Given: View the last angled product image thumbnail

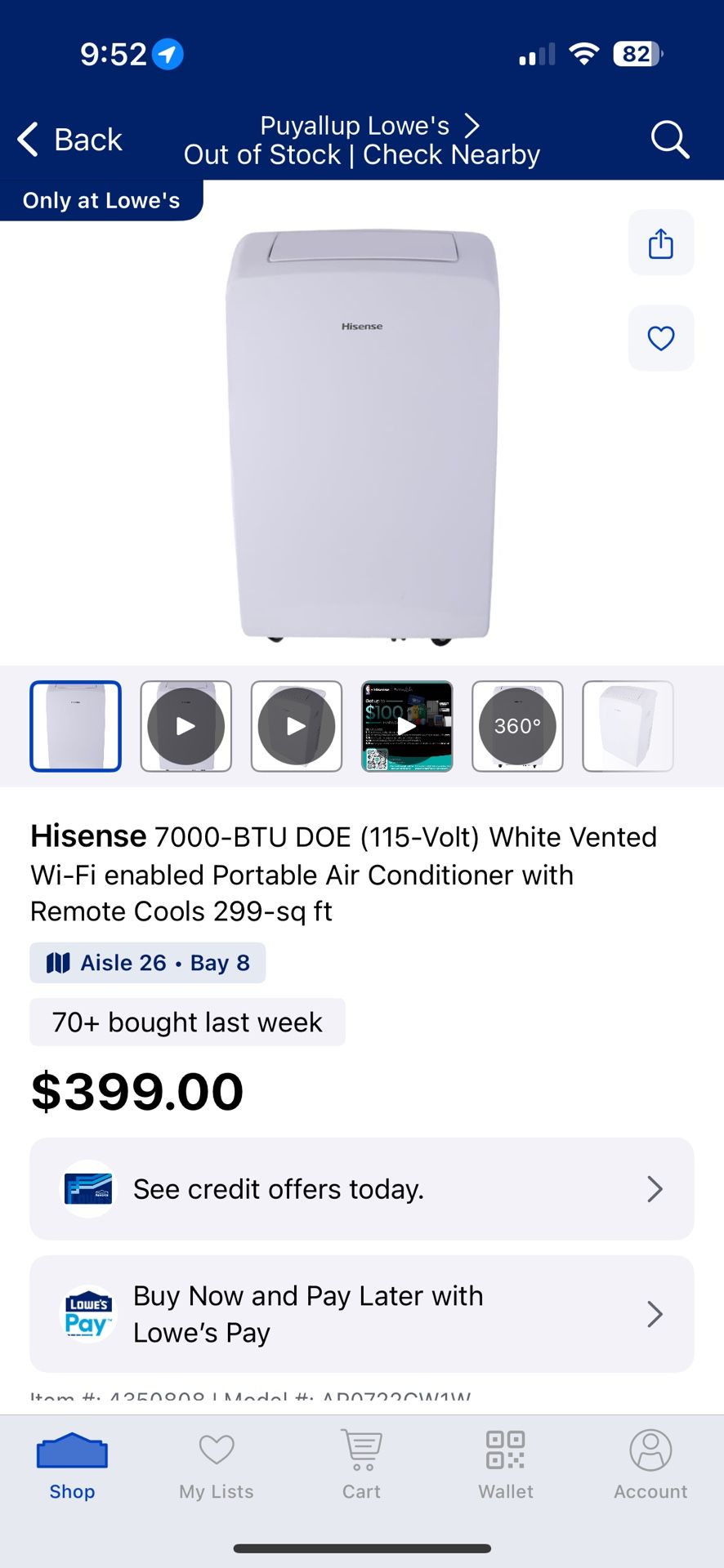Looking at the screenshot, I should point(628,726).
